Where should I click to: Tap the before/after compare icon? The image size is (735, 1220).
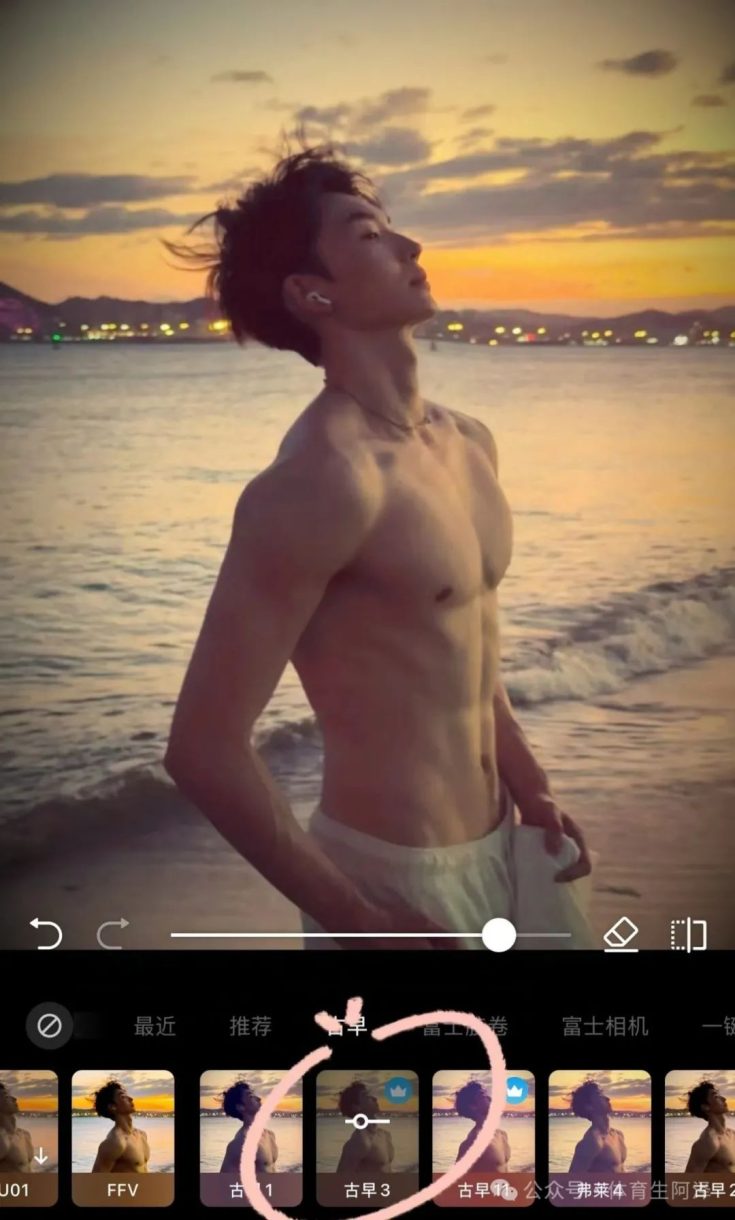688,935
